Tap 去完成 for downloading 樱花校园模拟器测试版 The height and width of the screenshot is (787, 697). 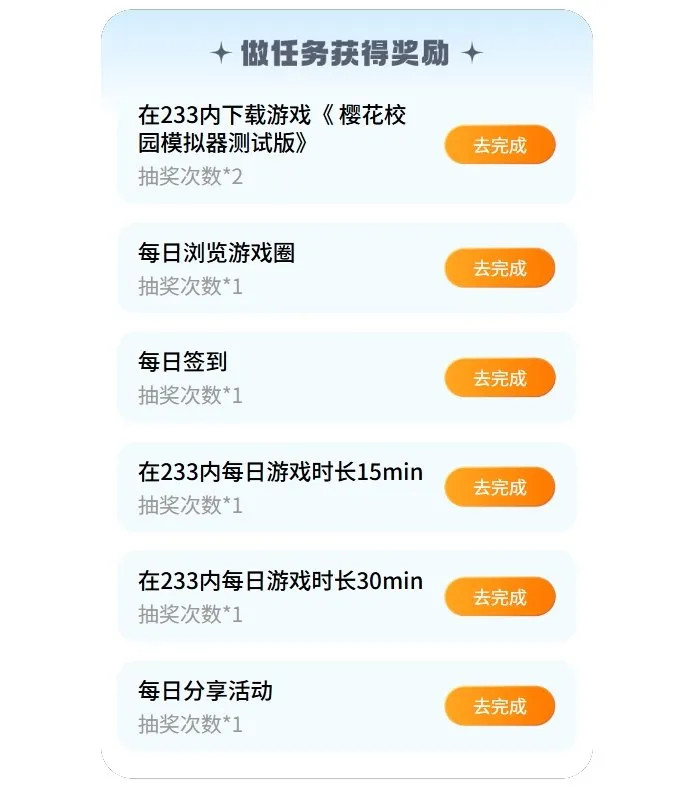[x=499, y=145]
